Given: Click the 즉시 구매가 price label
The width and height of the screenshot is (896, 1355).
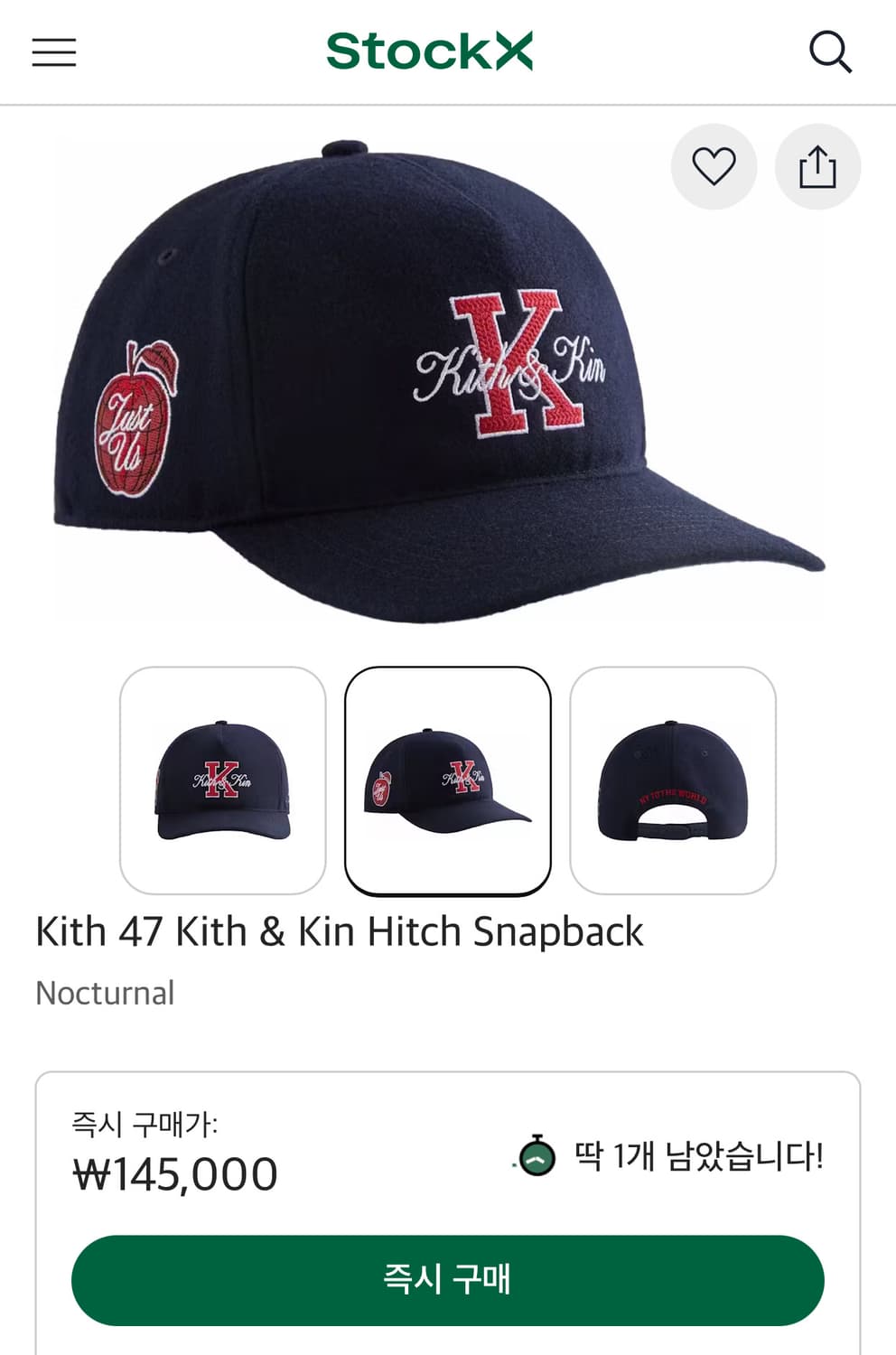Looking at the screenshot, I should pos(144,1126).
